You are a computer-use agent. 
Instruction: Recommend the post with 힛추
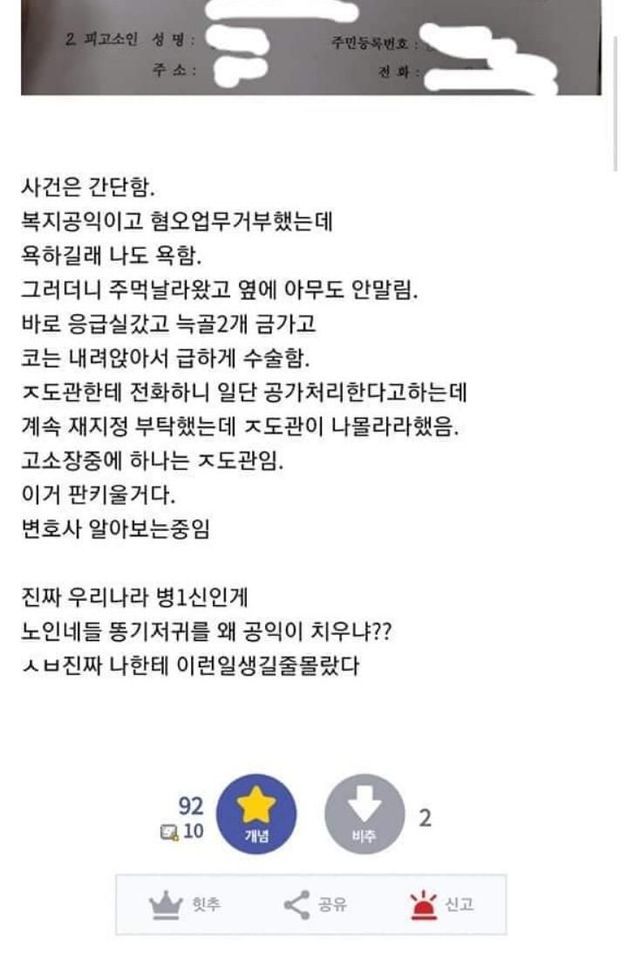point(185,905)
